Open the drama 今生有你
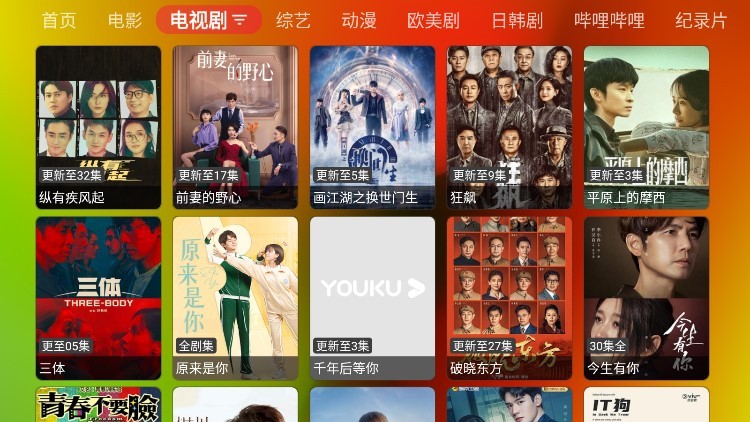The width and height of the screenshot is (750, 422). 646,297
